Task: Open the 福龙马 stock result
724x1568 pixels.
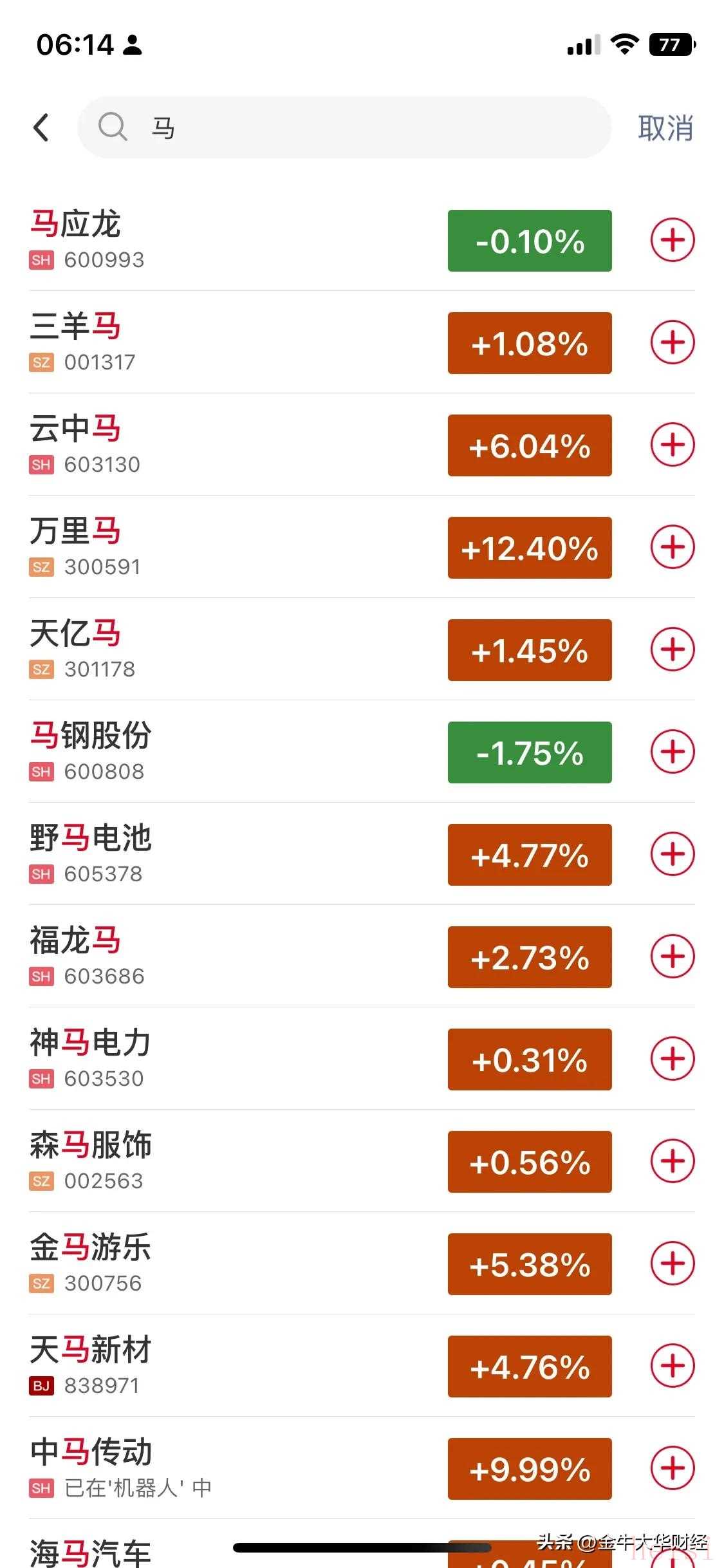Action: coord(193,956)
